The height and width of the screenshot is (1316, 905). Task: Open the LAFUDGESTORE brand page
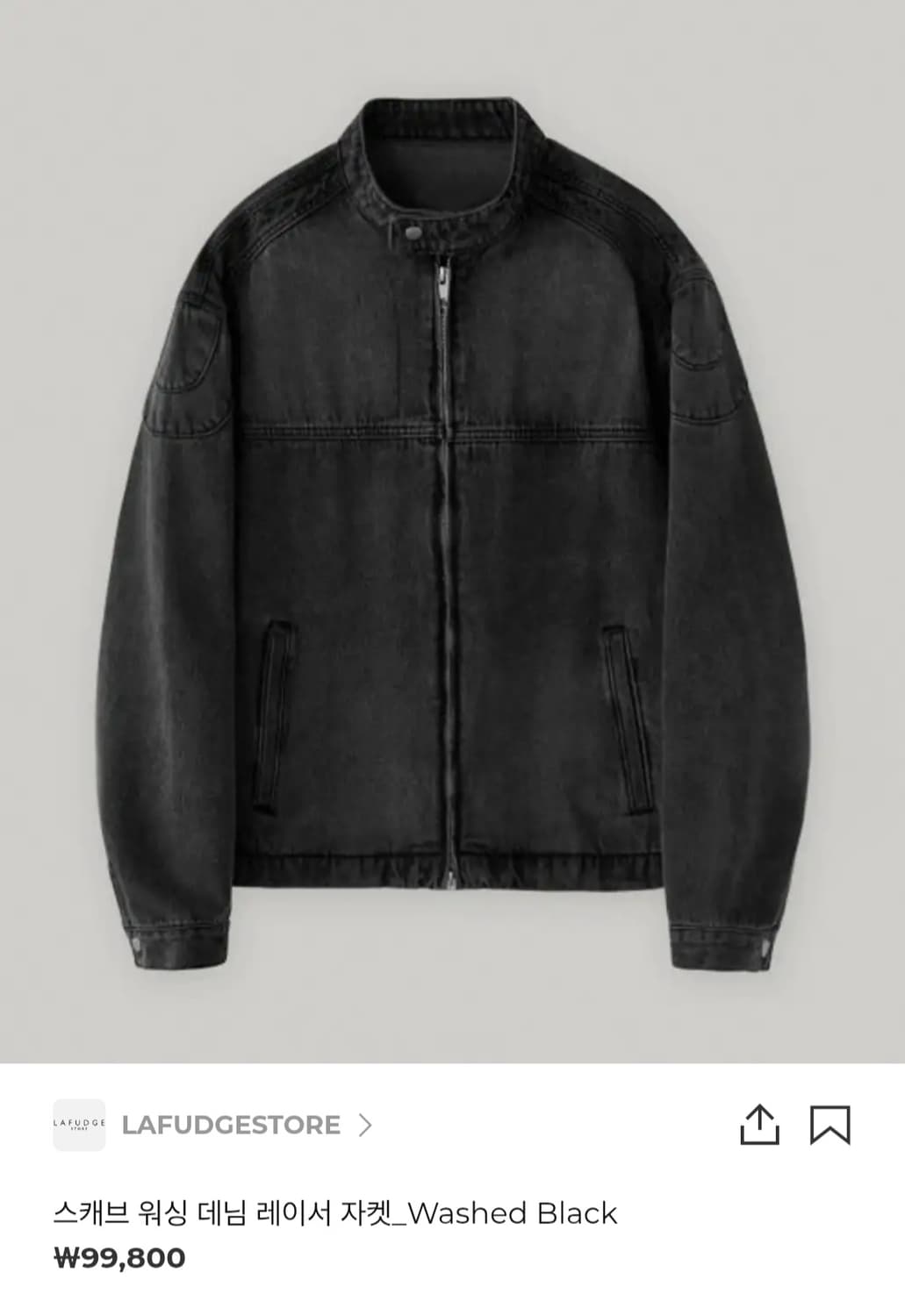[231, 1125]
